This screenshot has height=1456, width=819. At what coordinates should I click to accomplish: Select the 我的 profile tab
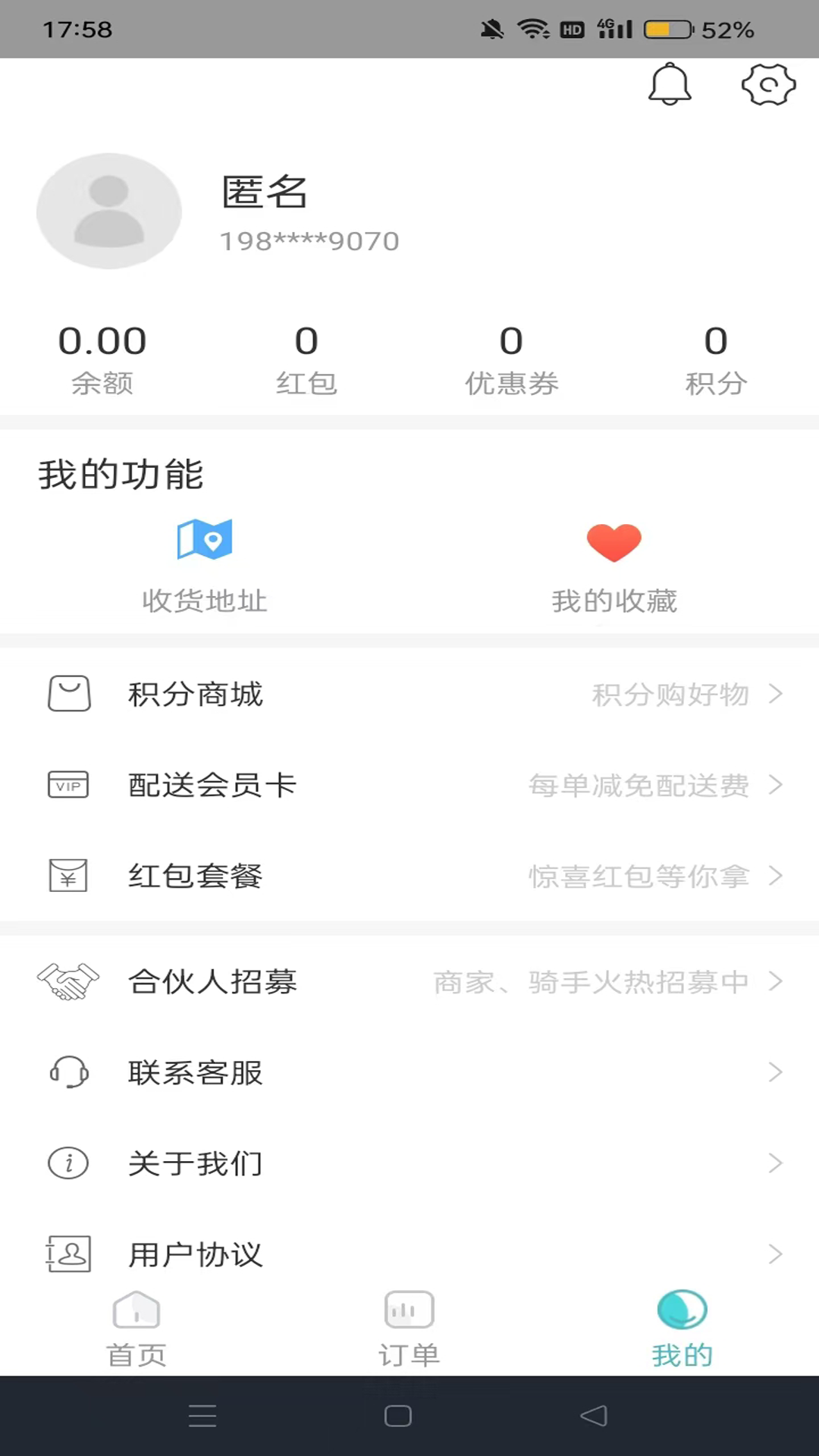pos(682,1329)
